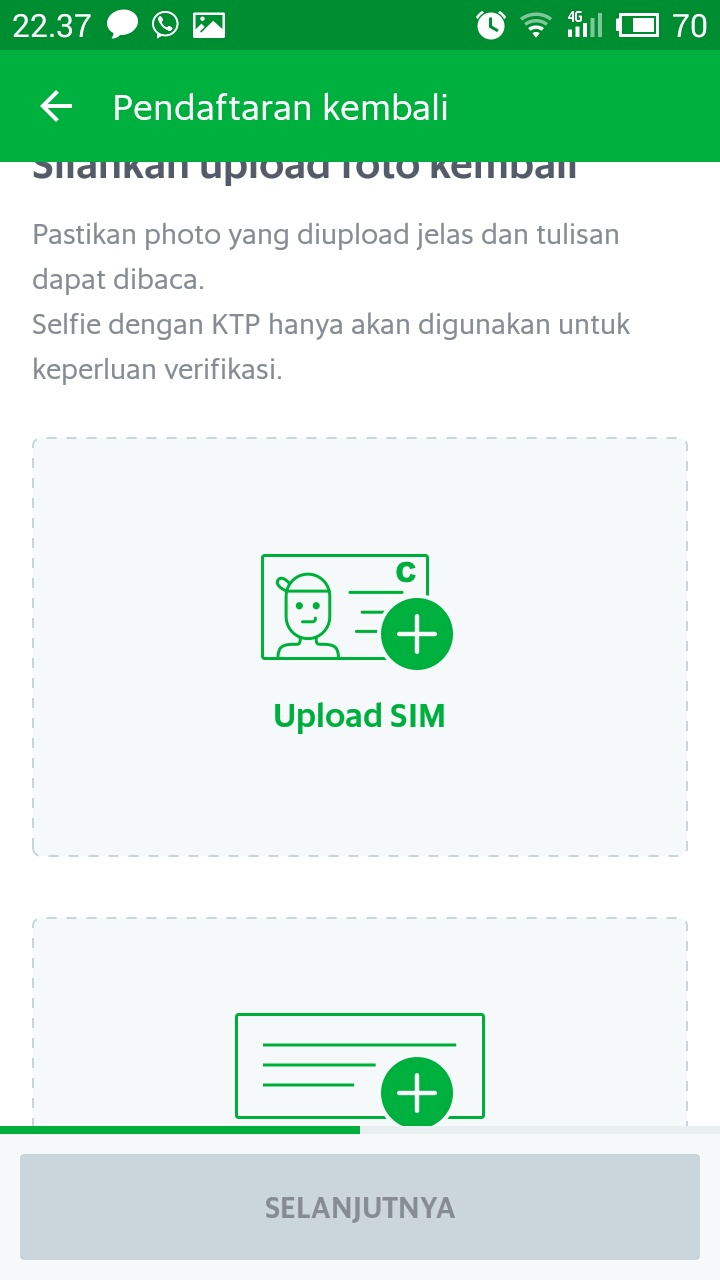Screen dimensions: 720x1280
Task: Go back from Pendaftaran kembali
Action: point(56,107)
